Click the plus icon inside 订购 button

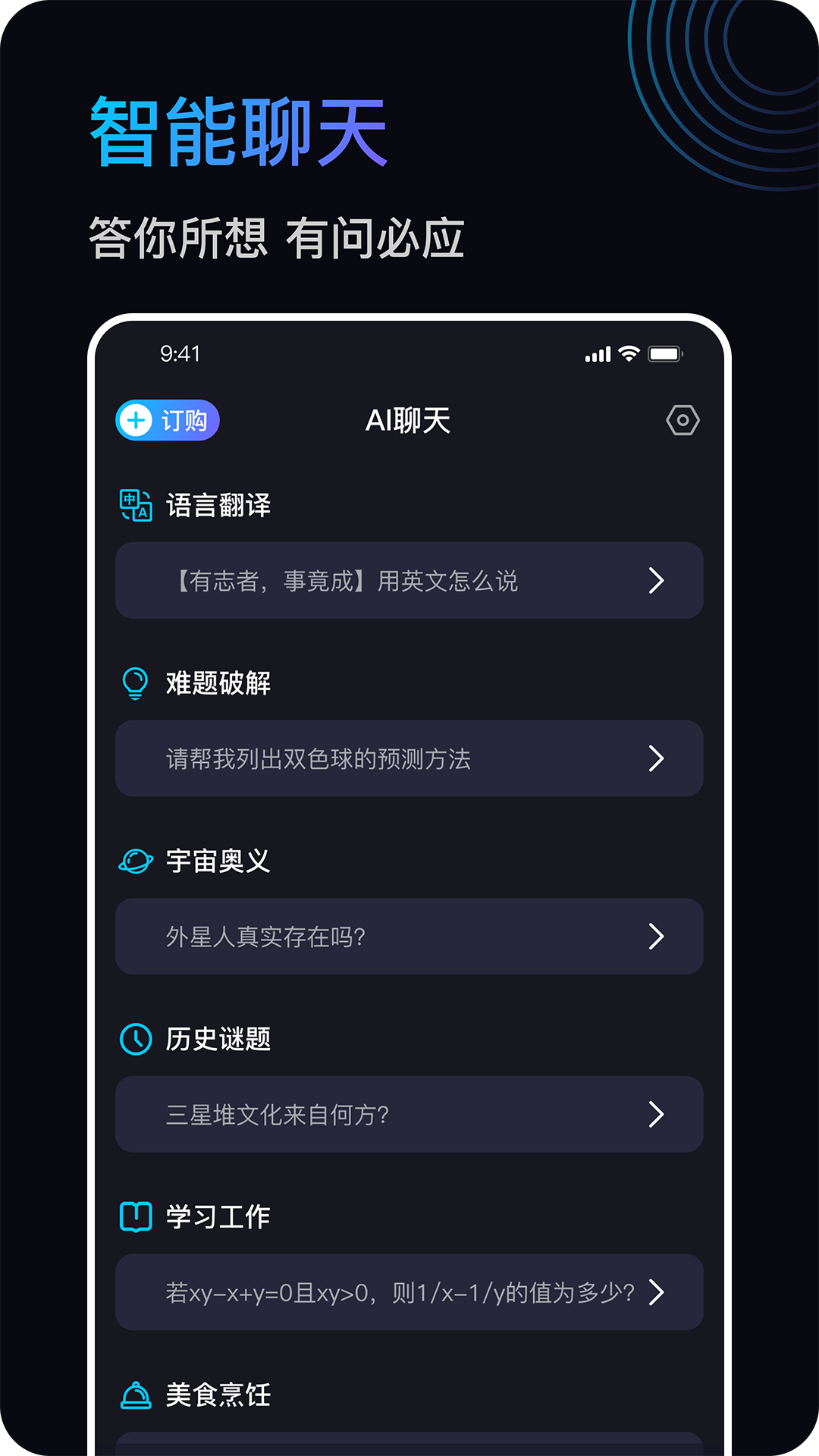coord(136,420)
